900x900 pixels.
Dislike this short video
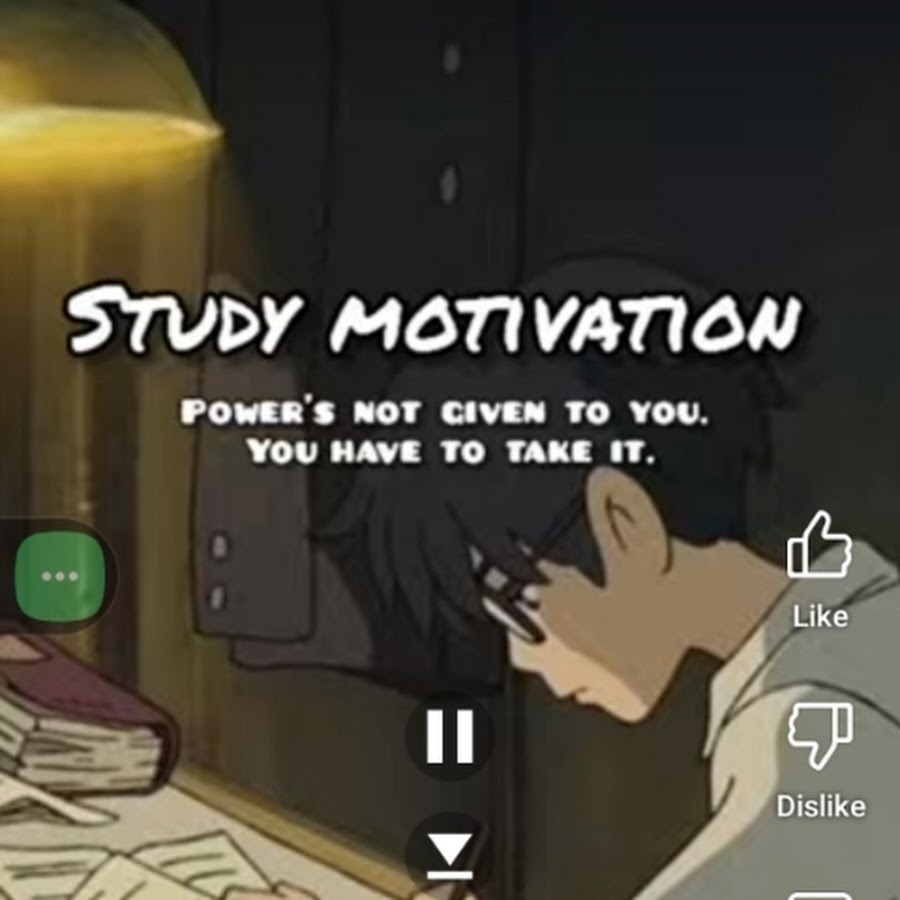[820, 735]
